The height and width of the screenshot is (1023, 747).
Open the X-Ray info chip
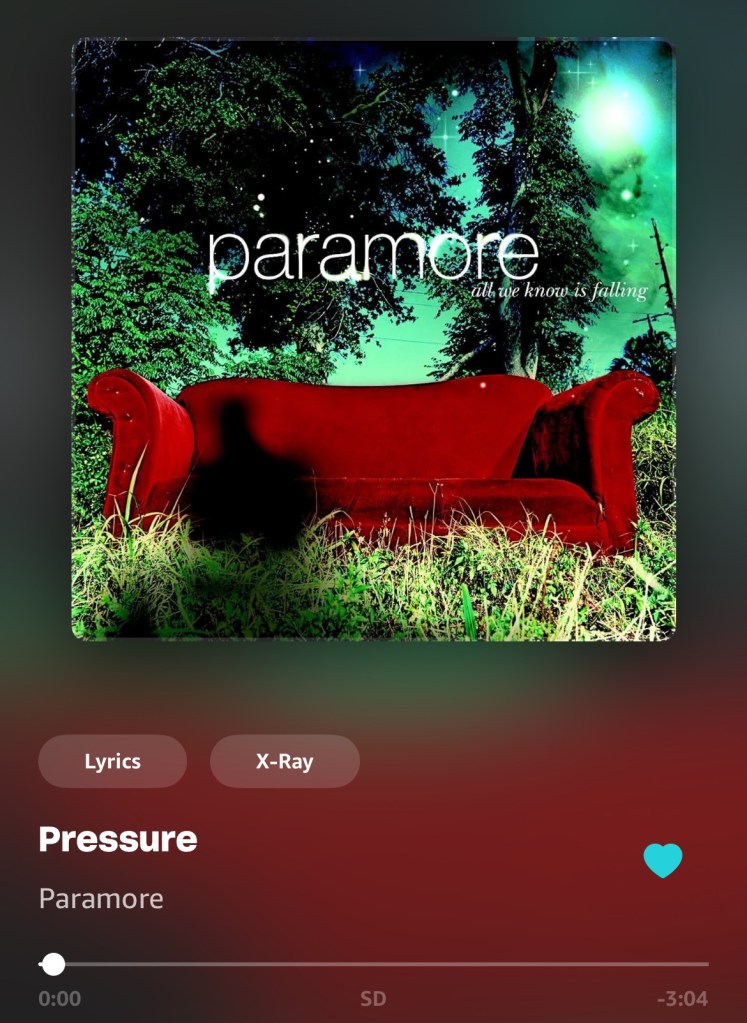click(x=284, y=761)
